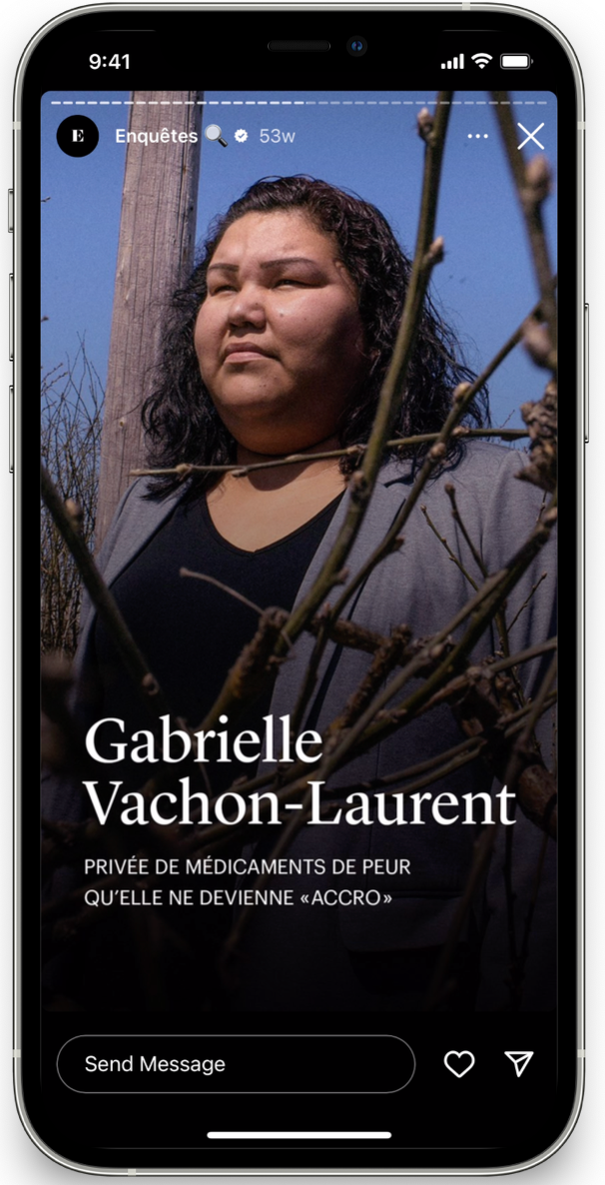Close the Enquêtes story
Screen dimensions: 605x1185
pyautogui.click(x=530, y=137)
